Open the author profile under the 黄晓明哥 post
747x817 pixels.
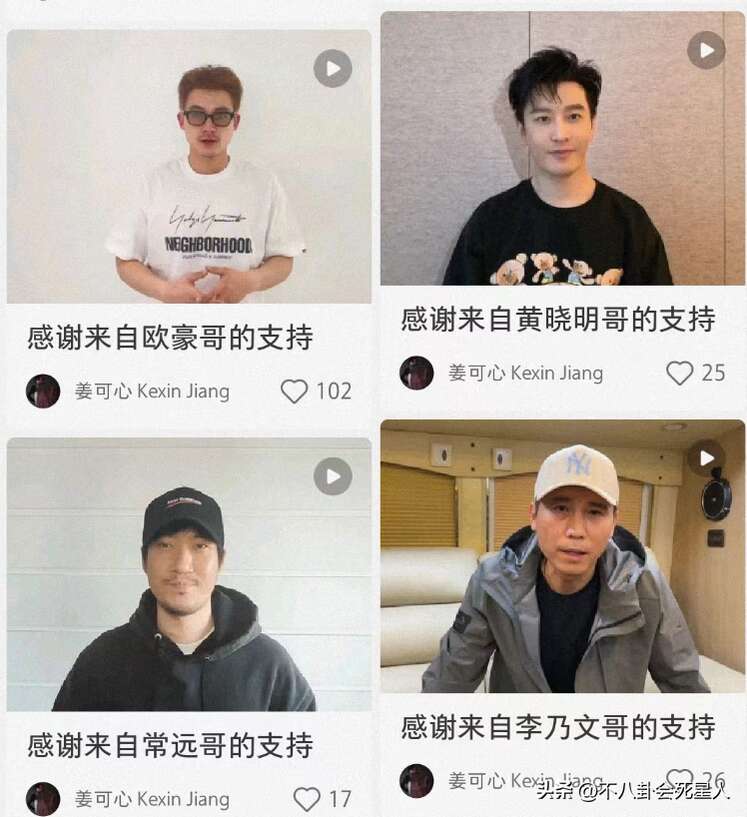click(x=416, y=373)
